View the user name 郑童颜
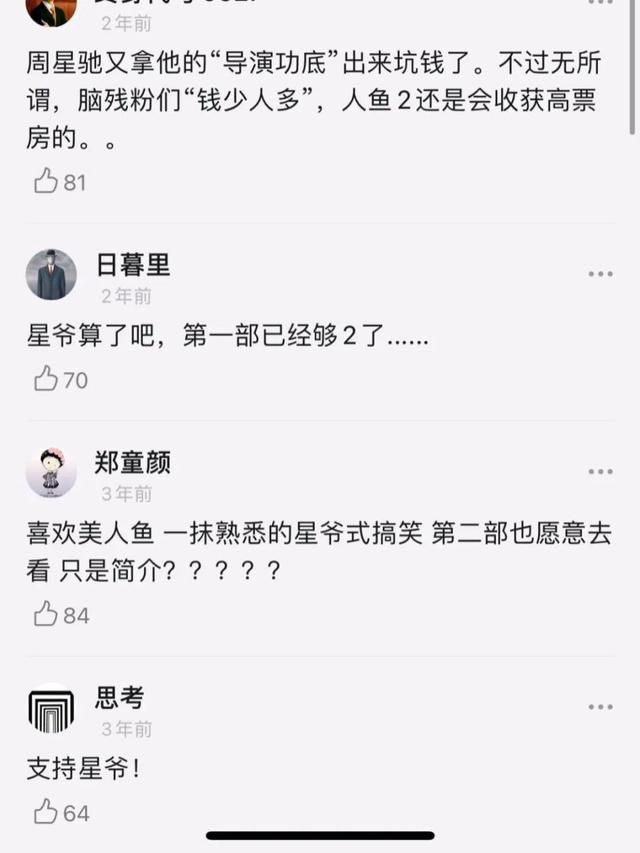The width and height of the screenshot is (640, 853). 133,462
